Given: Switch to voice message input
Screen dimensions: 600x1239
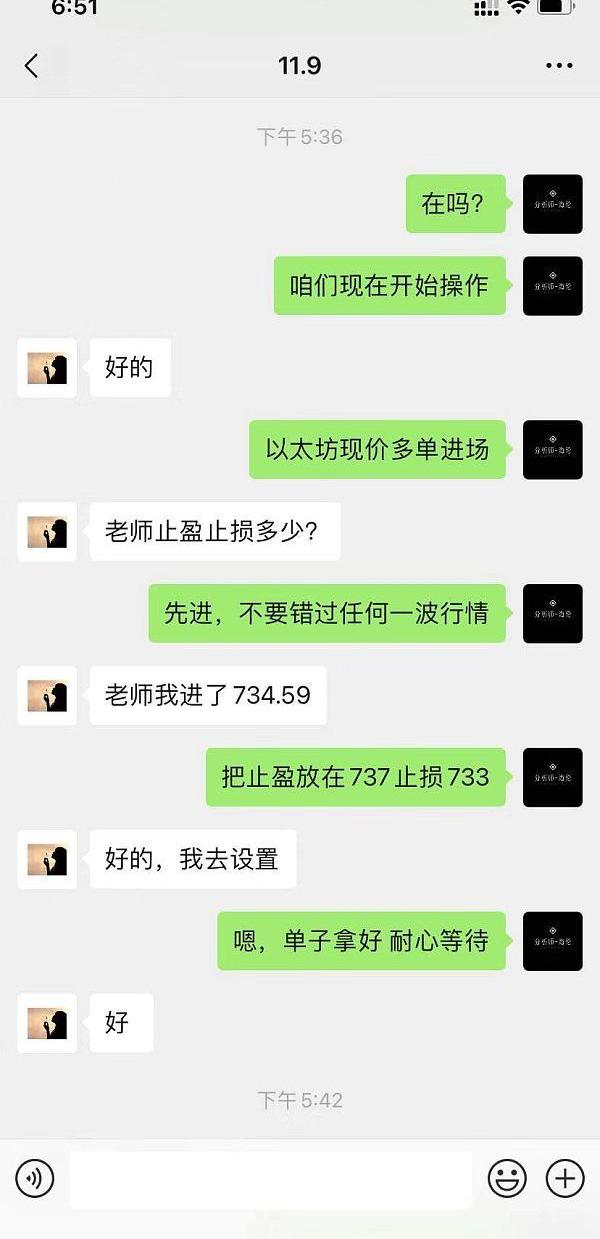Looking at the screenshot, I should coord(35,1180).
